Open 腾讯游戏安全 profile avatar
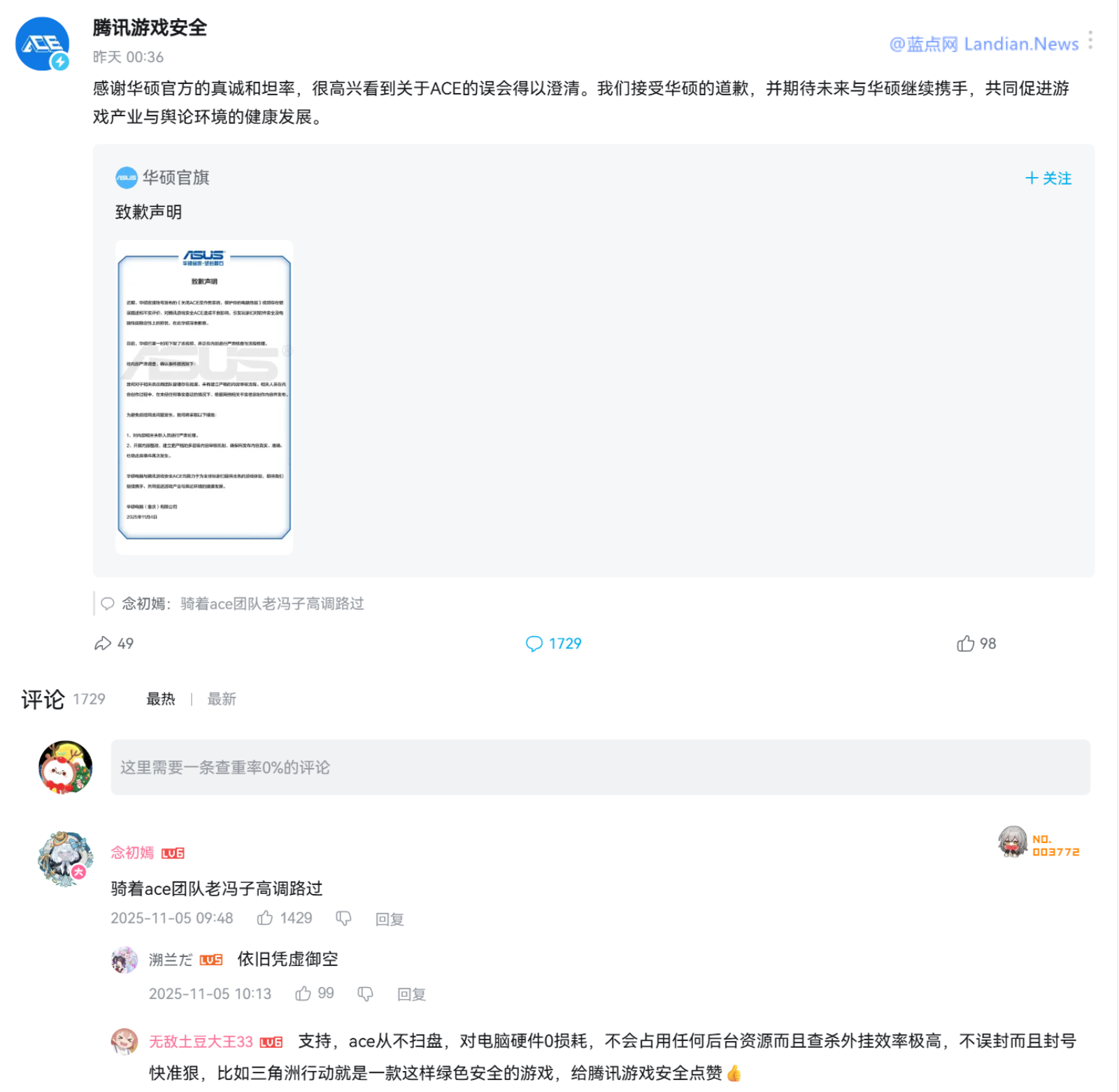The image size is (1119, 1092). (43, 44)
